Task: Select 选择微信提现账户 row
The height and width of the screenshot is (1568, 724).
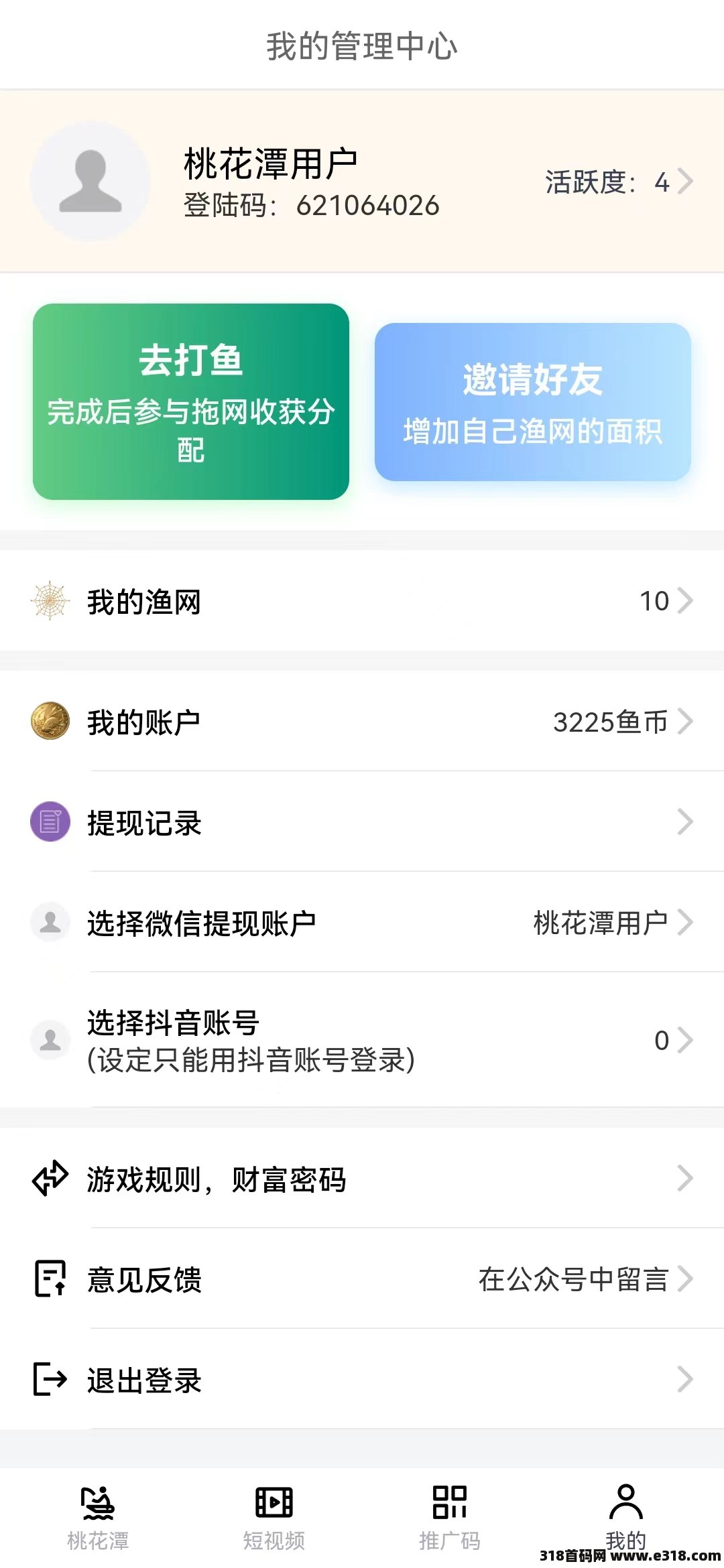Action: 362,923
